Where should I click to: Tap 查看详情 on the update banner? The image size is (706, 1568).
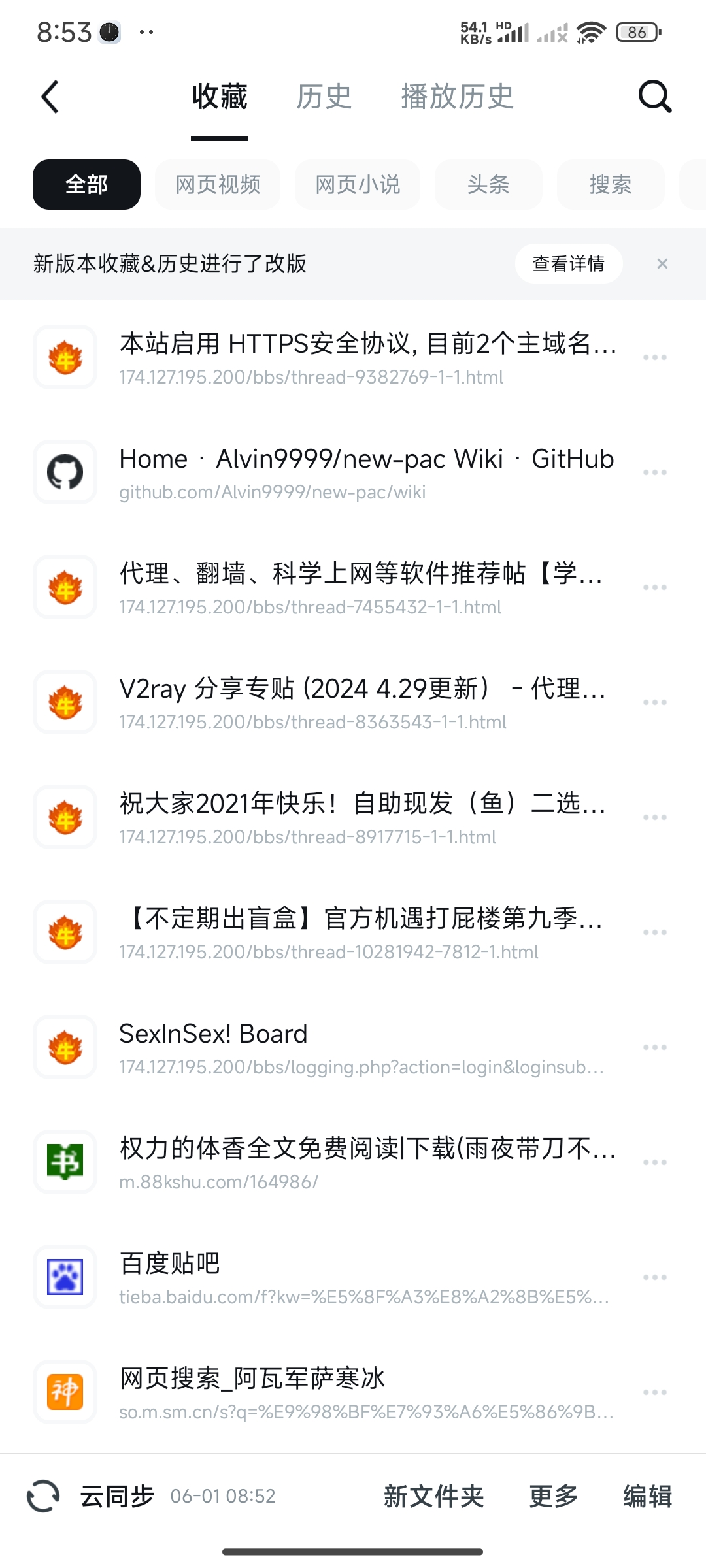pyautogui.click(x=569, y=264)
